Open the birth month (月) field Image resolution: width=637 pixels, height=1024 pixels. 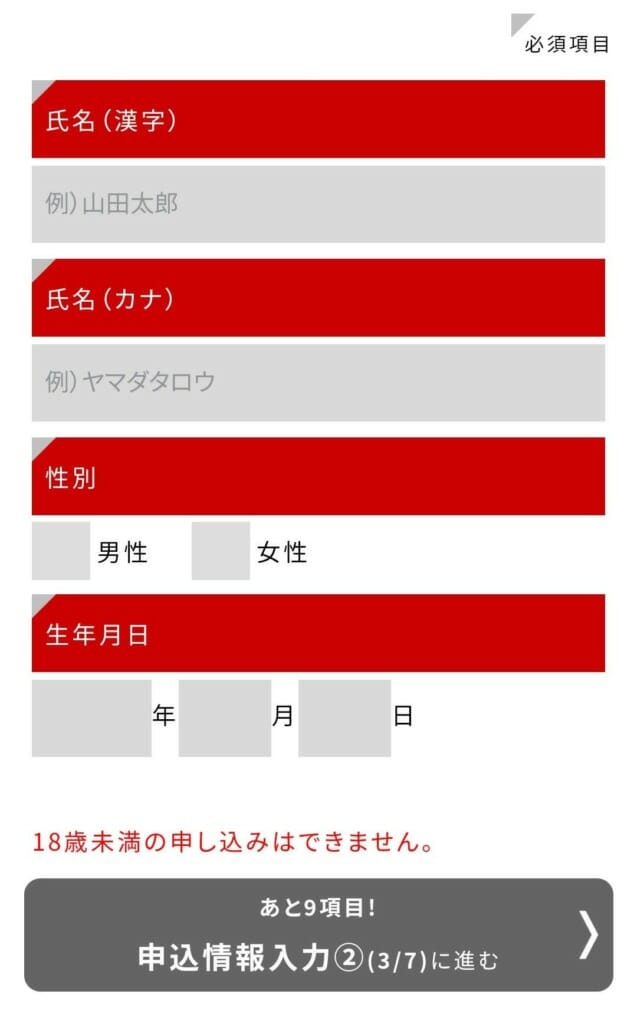coord(225,718)
